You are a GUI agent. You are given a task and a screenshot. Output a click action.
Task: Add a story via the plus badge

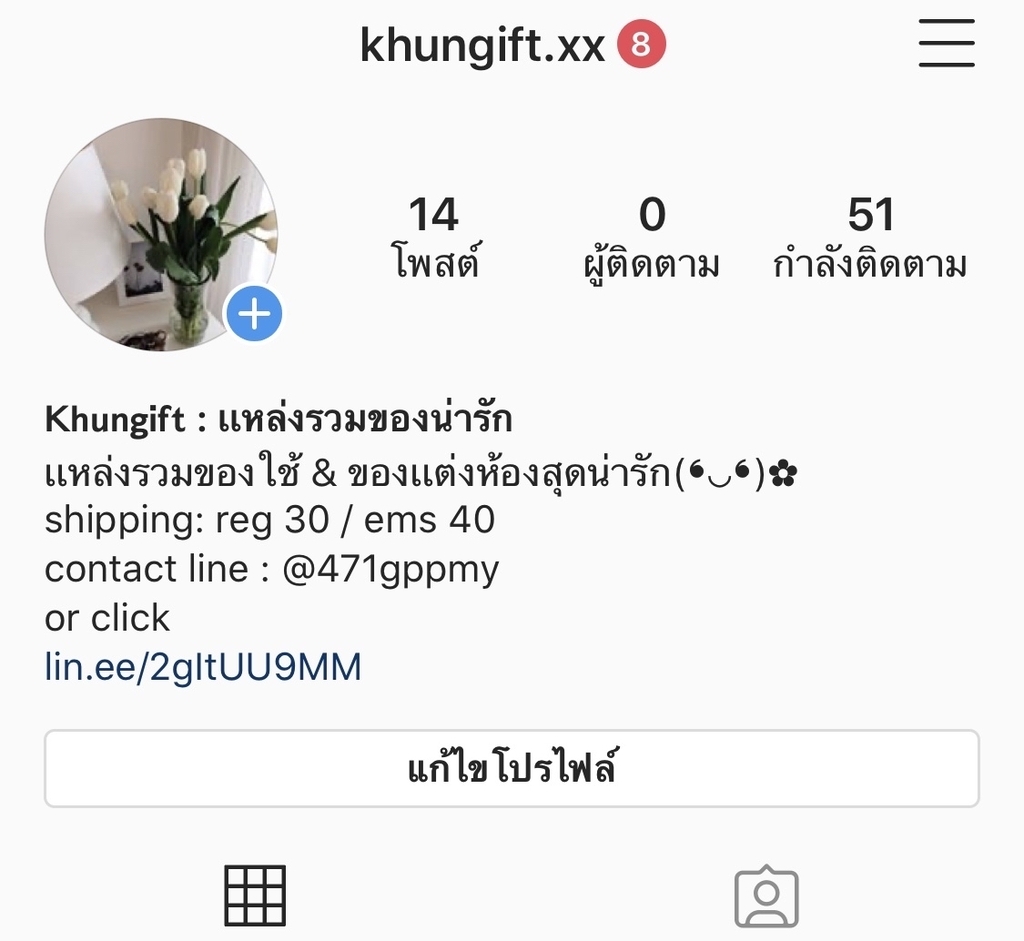254,315
